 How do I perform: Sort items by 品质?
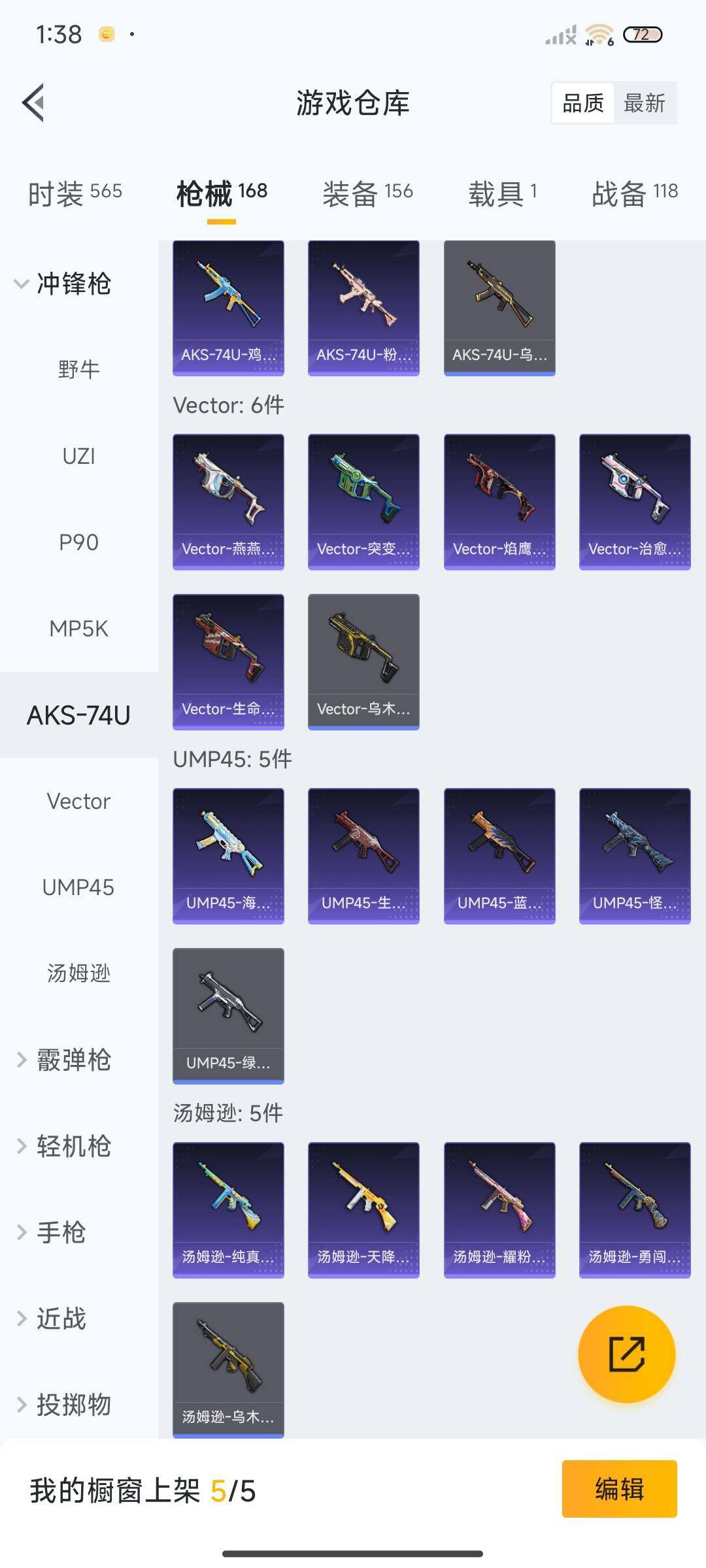coord(583,103)
